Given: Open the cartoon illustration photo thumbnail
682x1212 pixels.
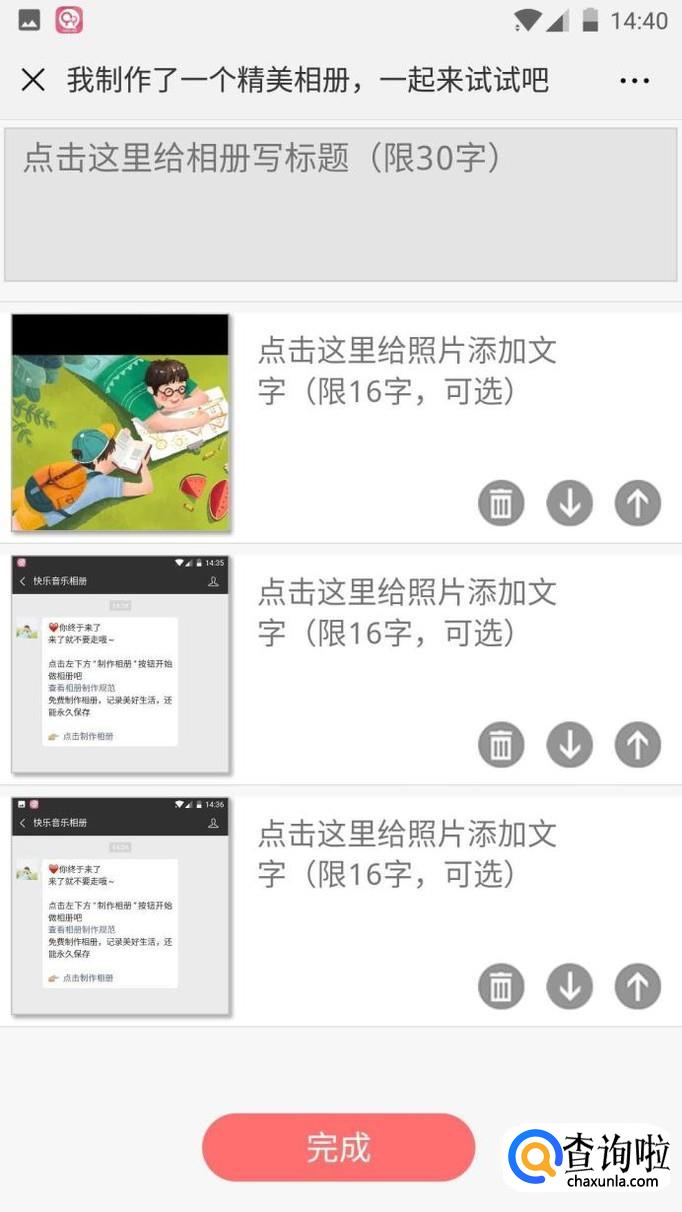Looking at the screenshot, I should (x=121, y=422).
